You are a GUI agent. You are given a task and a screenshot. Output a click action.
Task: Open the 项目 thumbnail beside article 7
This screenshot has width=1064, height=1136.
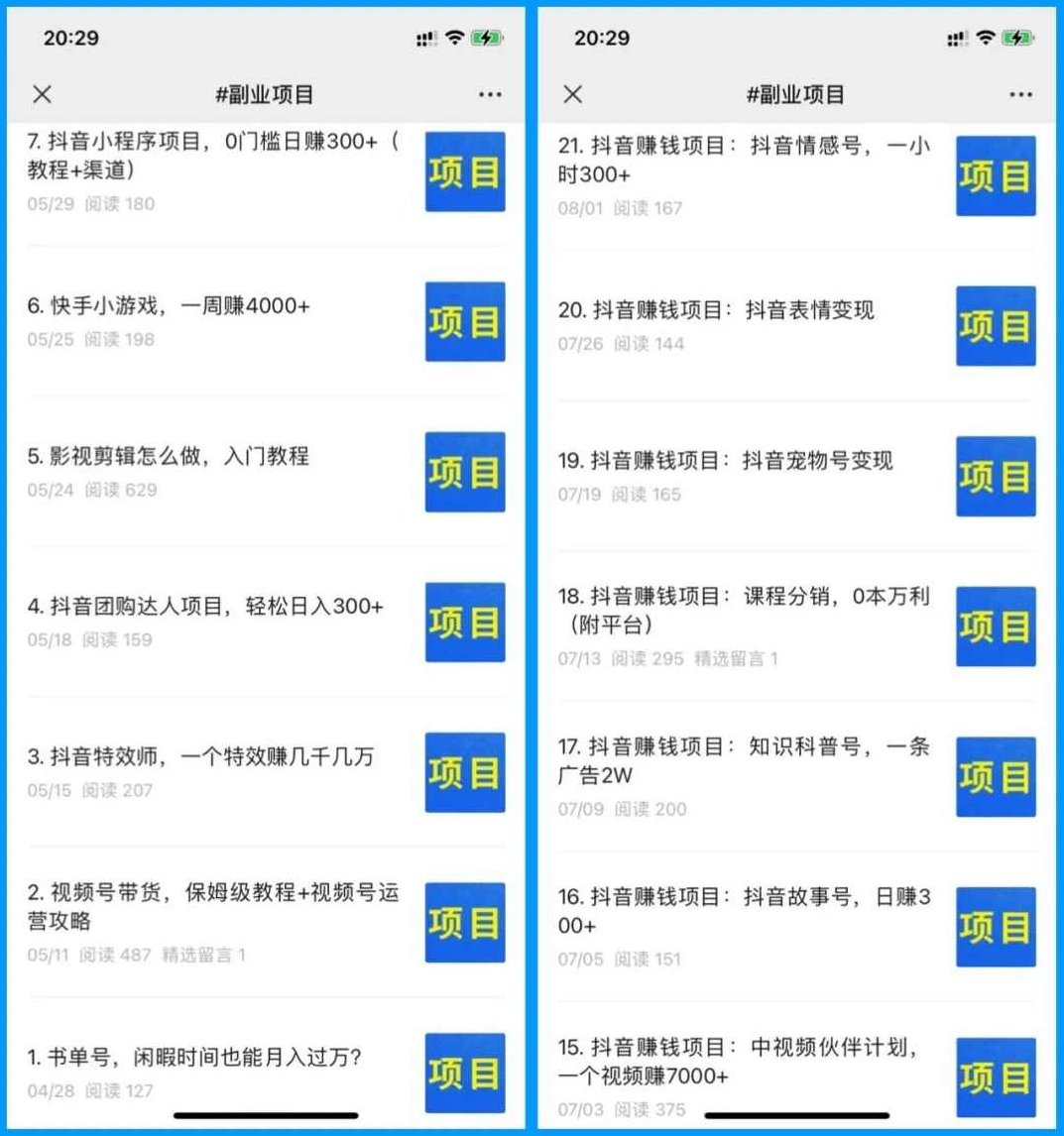point(465,172)
